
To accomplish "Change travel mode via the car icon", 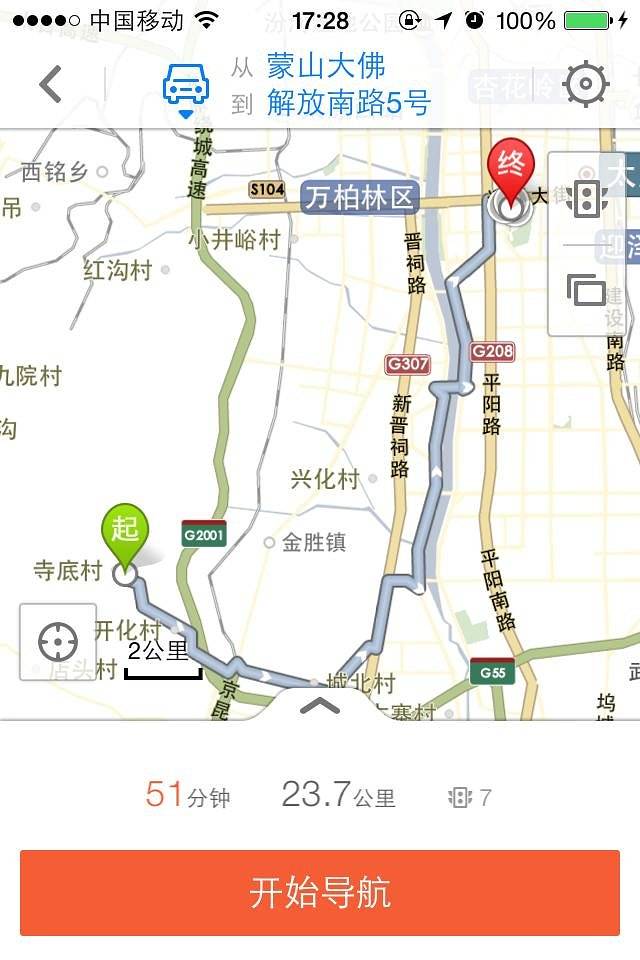I will pos(186,87).
